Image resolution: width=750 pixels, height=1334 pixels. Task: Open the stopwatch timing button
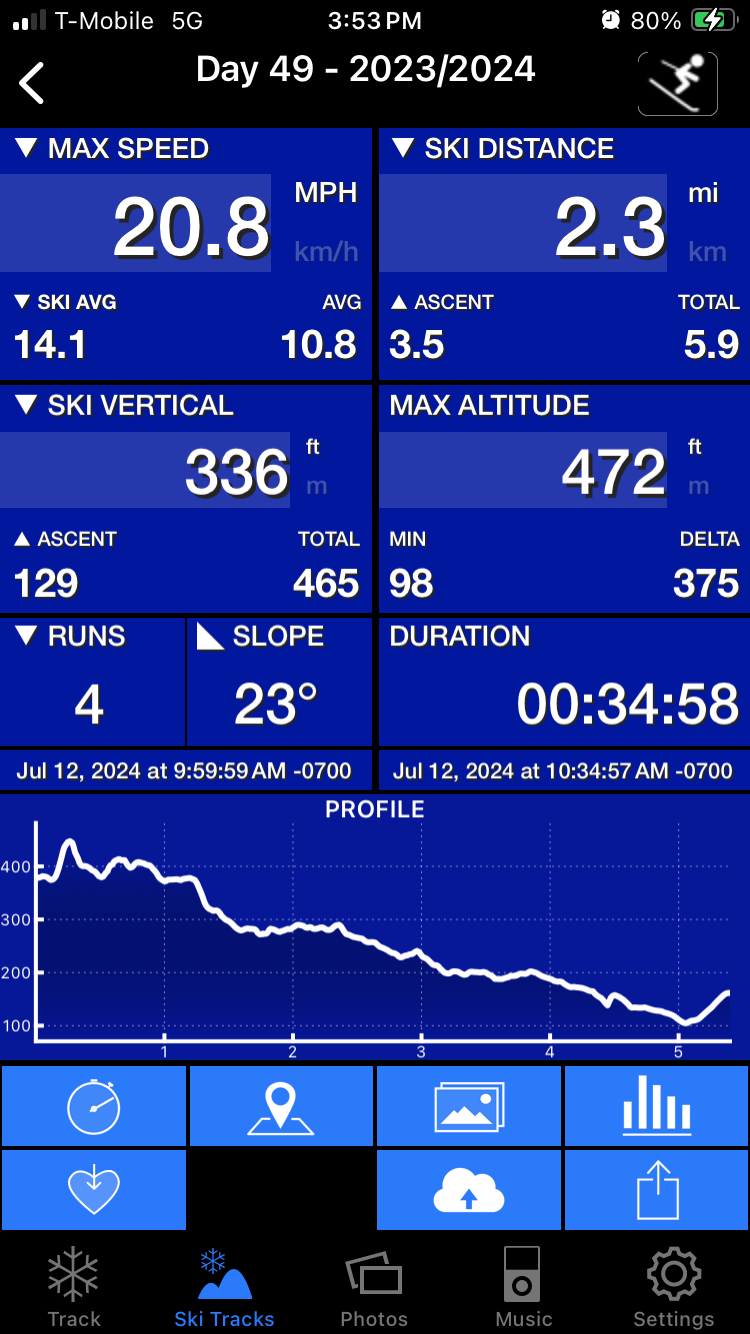[94, 1106]
